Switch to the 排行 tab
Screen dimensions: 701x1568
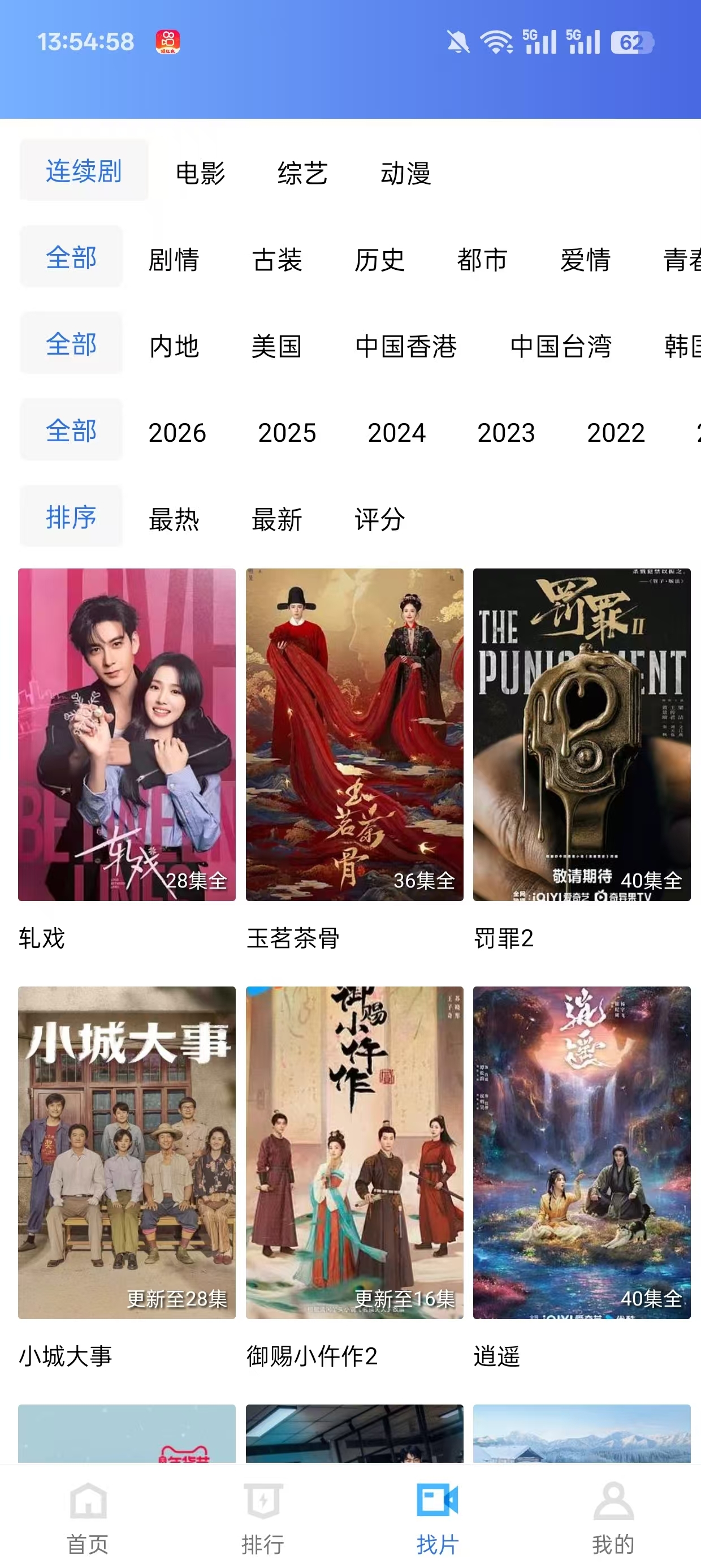pos(263,1515)
